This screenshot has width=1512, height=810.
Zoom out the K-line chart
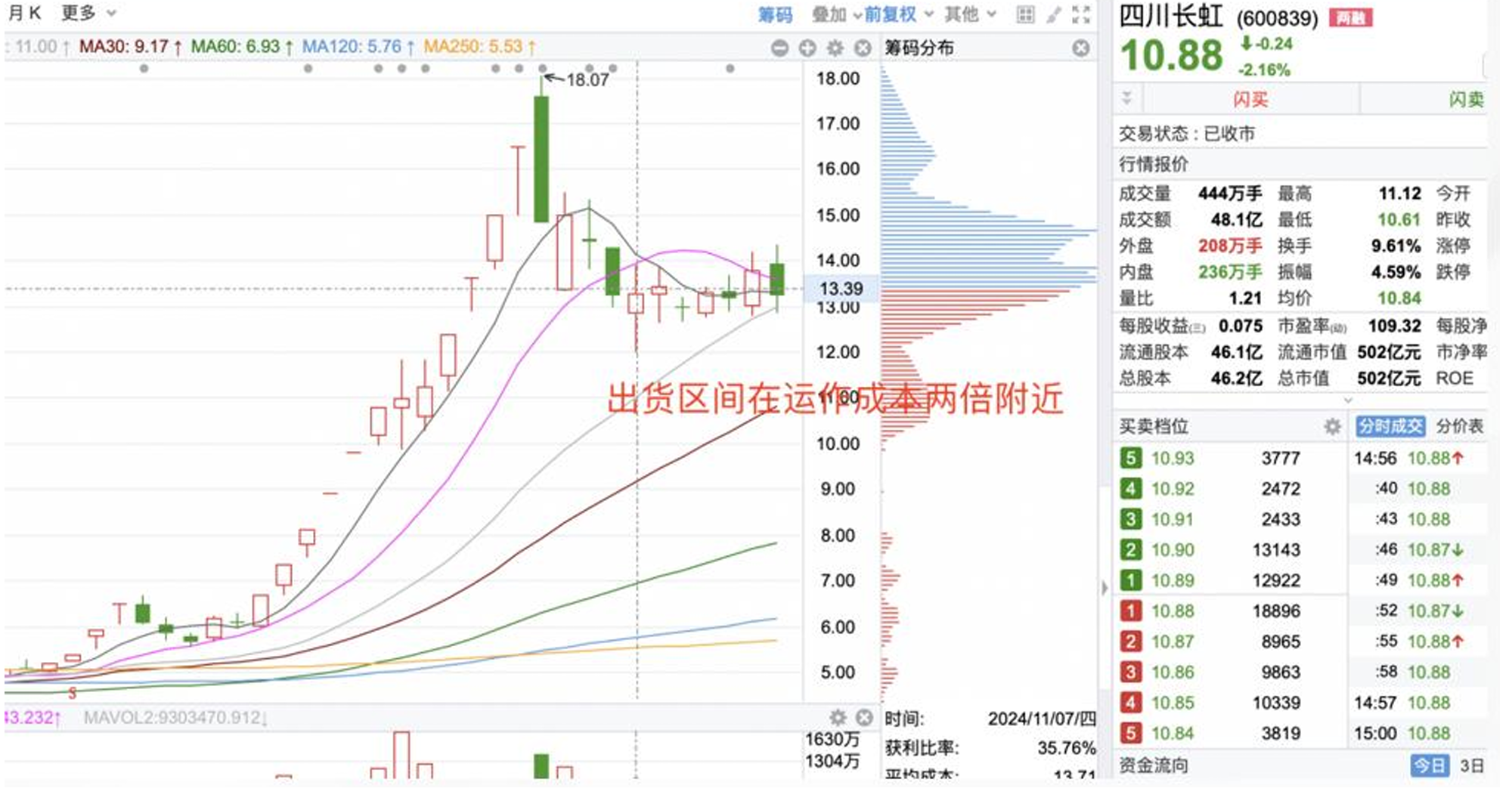[779, 48]
